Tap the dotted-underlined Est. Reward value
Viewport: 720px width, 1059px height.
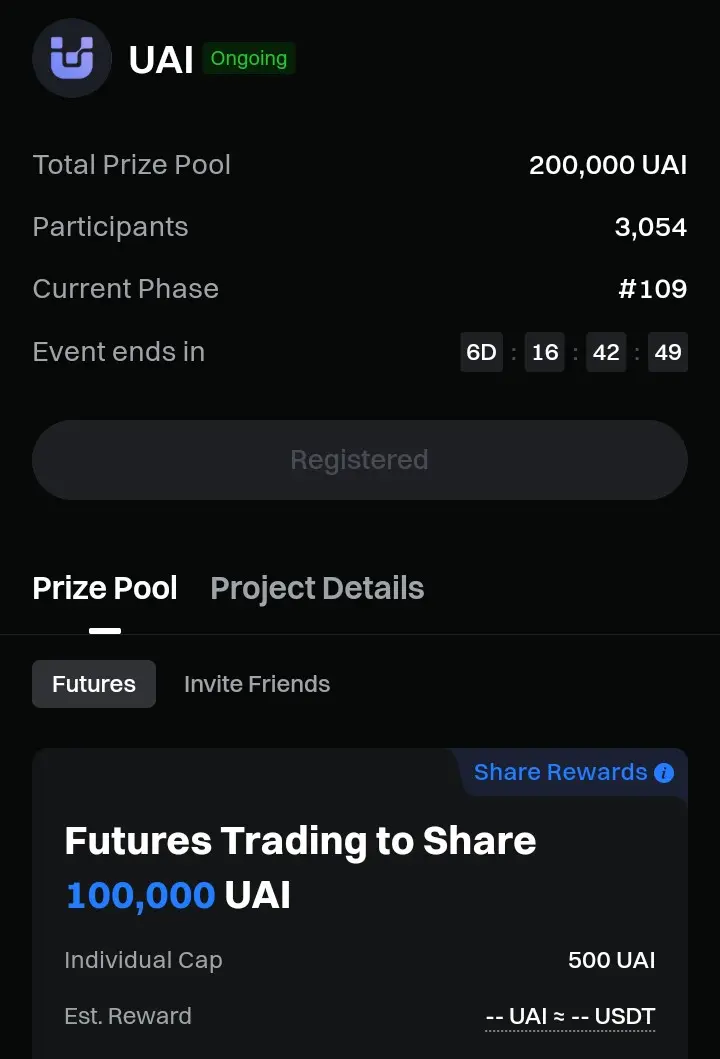(570, 1016)
